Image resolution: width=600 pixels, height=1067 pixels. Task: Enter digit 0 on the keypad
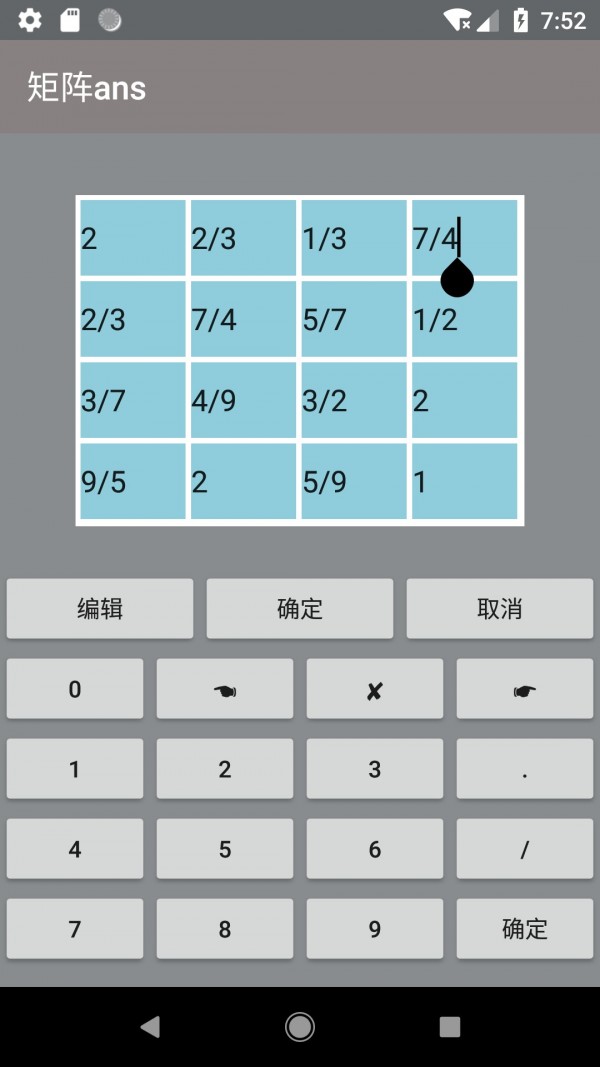pyautogui.click(x=75, y=689)
